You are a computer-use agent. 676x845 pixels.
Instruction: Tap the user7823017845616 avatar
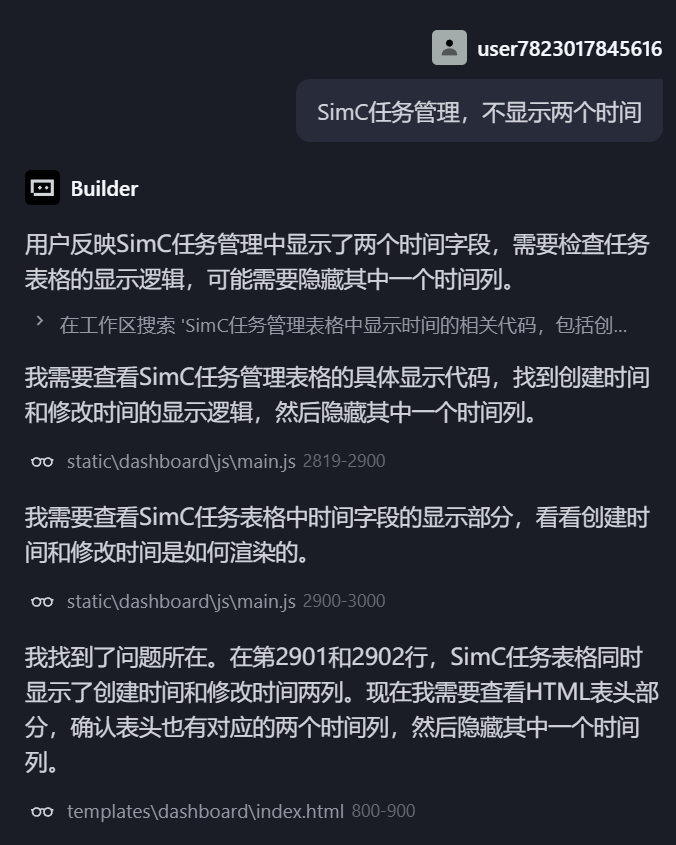point(449,48)
